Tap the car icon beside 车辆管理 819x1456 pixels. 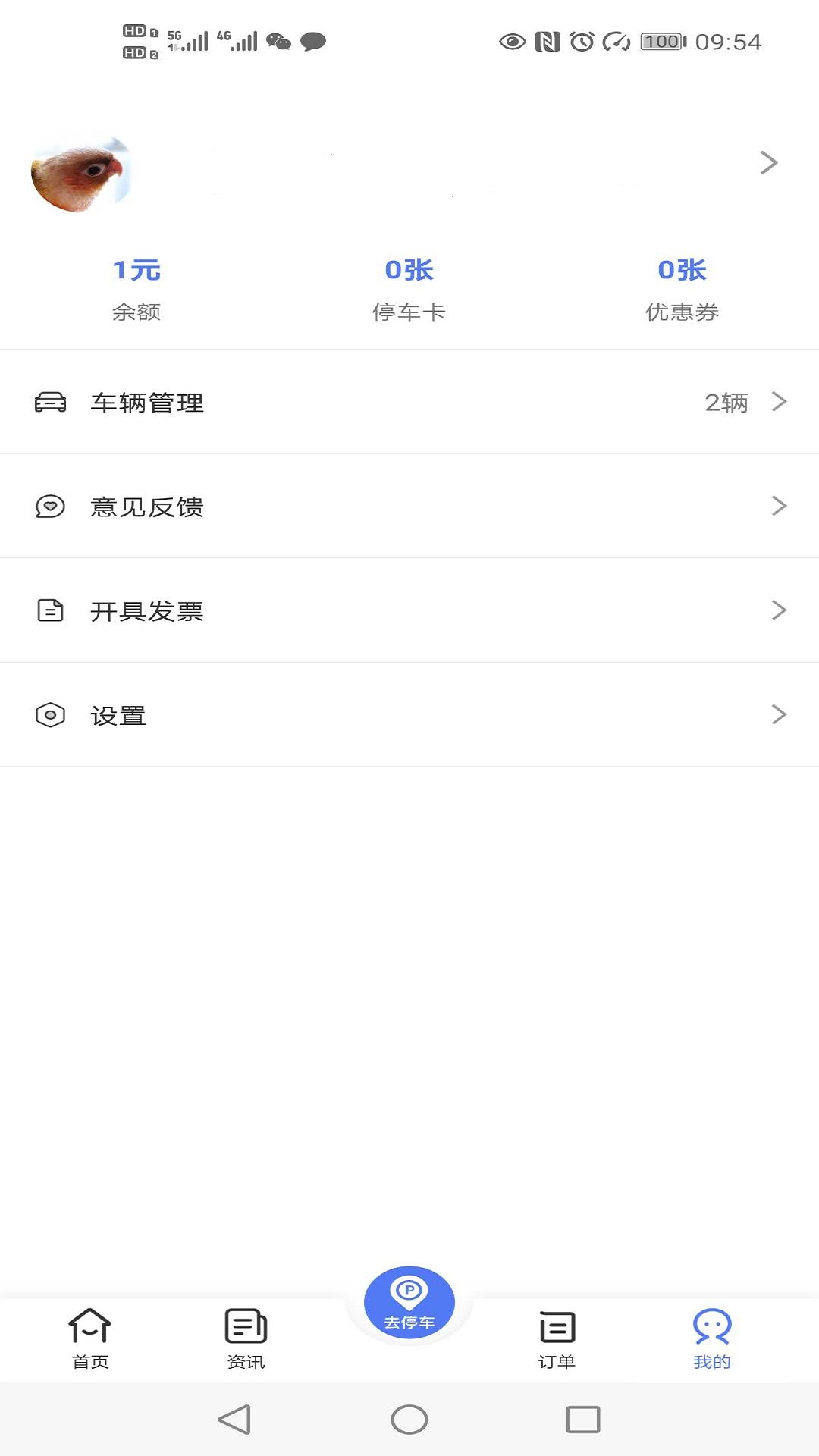[x=50, y=403]
